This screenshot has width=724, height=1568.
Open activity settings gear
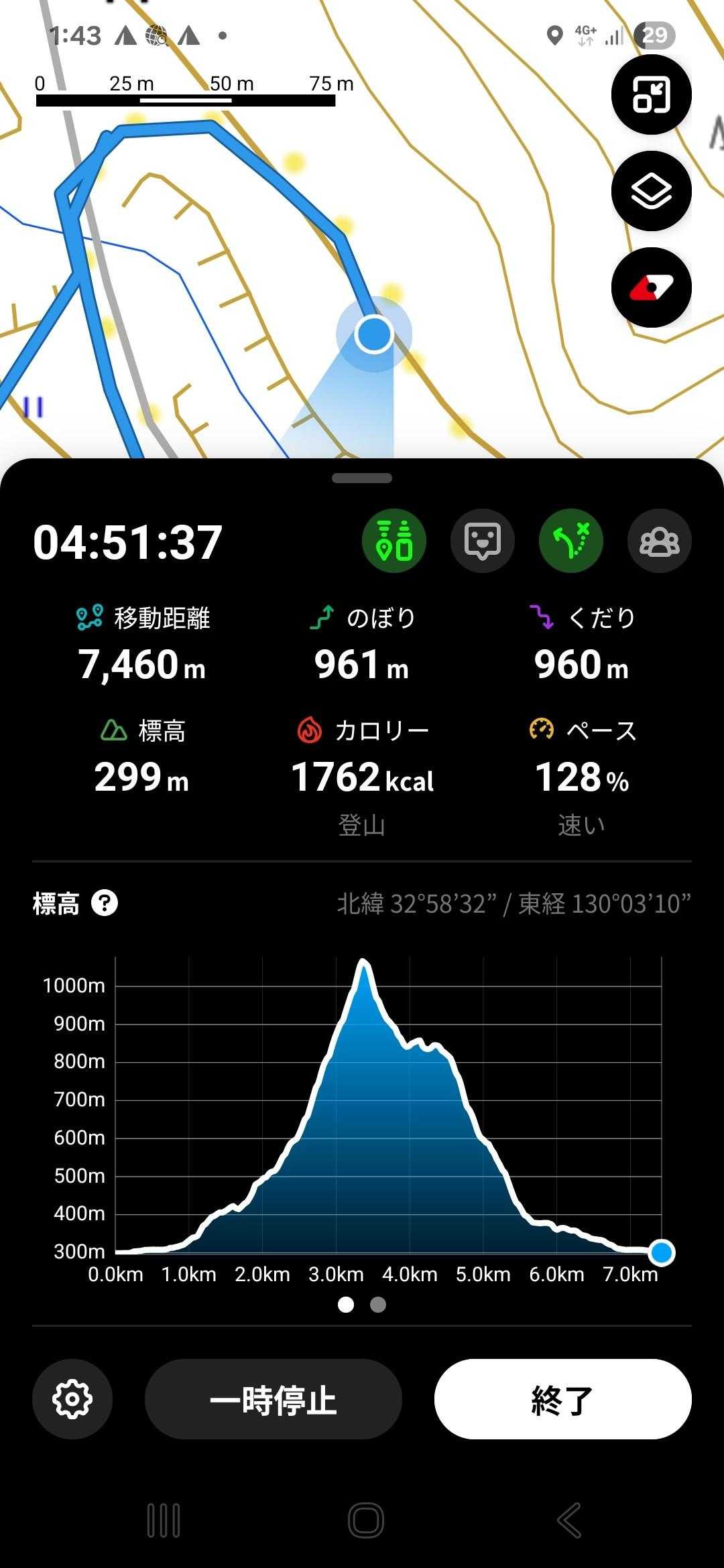pyautogui.click(x=72, y=1399)
